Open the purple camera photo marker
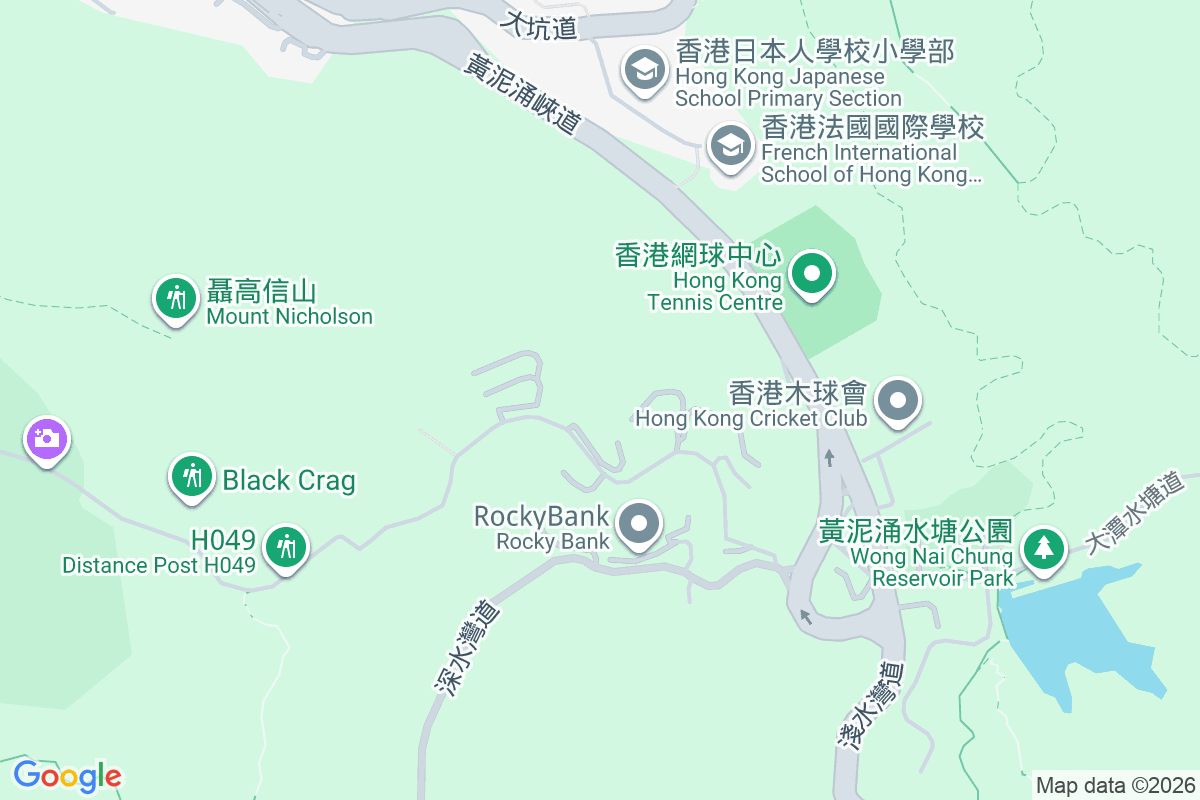The image size is (1200, 800). click(46, 438)
